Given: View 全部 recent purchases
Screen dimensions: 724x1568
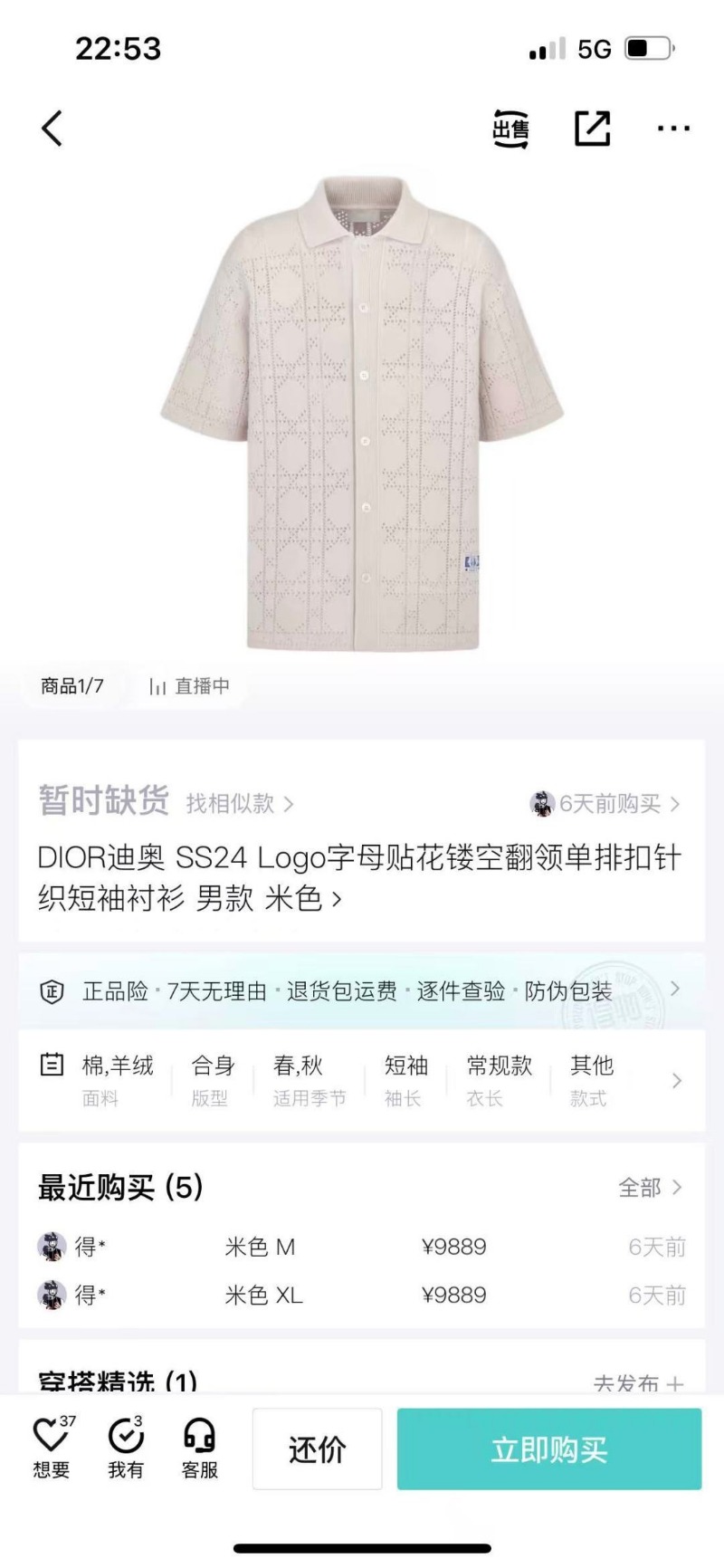Looking at the screenshot, I should coord(649,1187).
